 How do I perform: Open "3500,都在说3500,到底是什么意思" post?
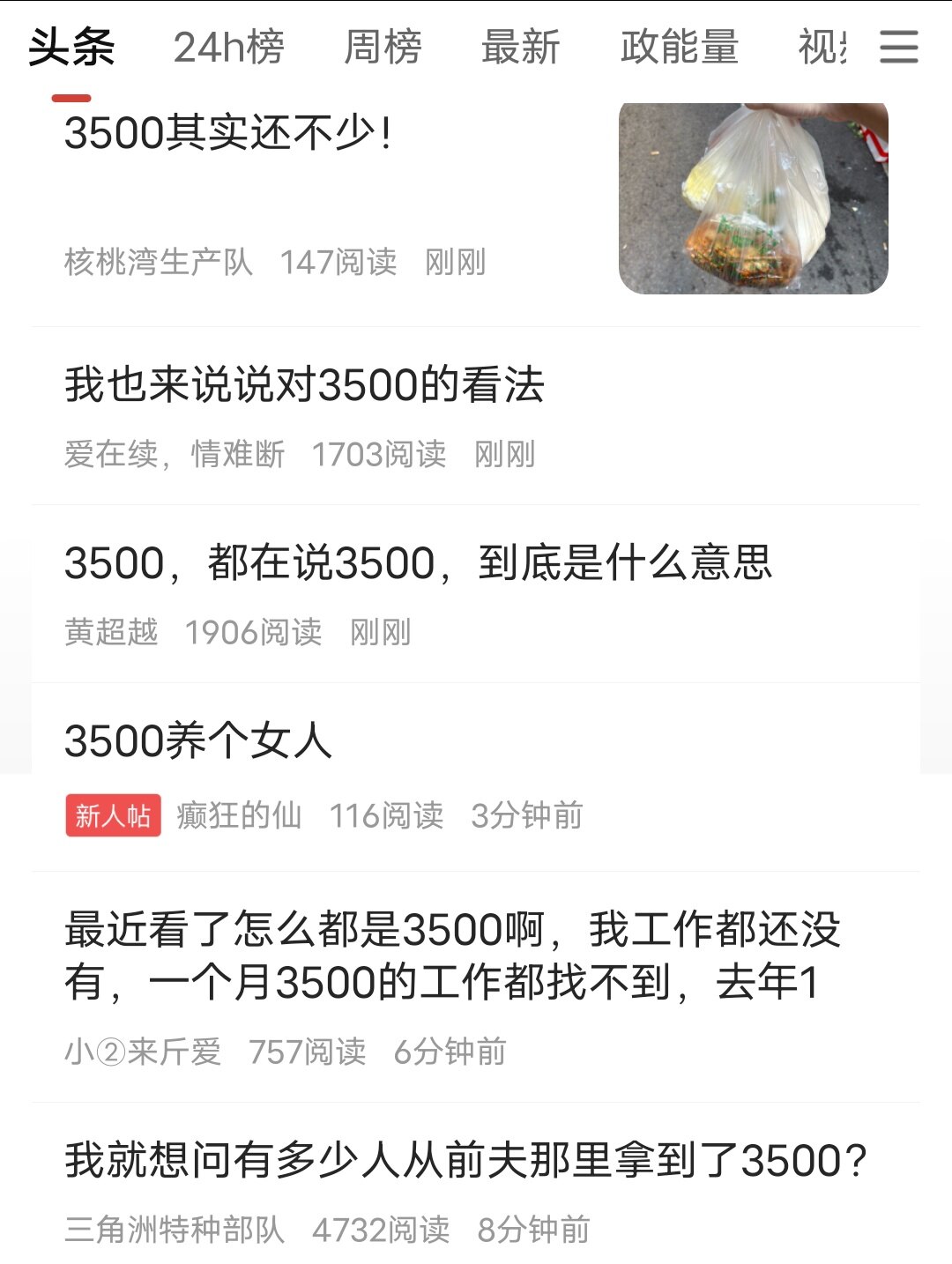(x=418, y=563)
